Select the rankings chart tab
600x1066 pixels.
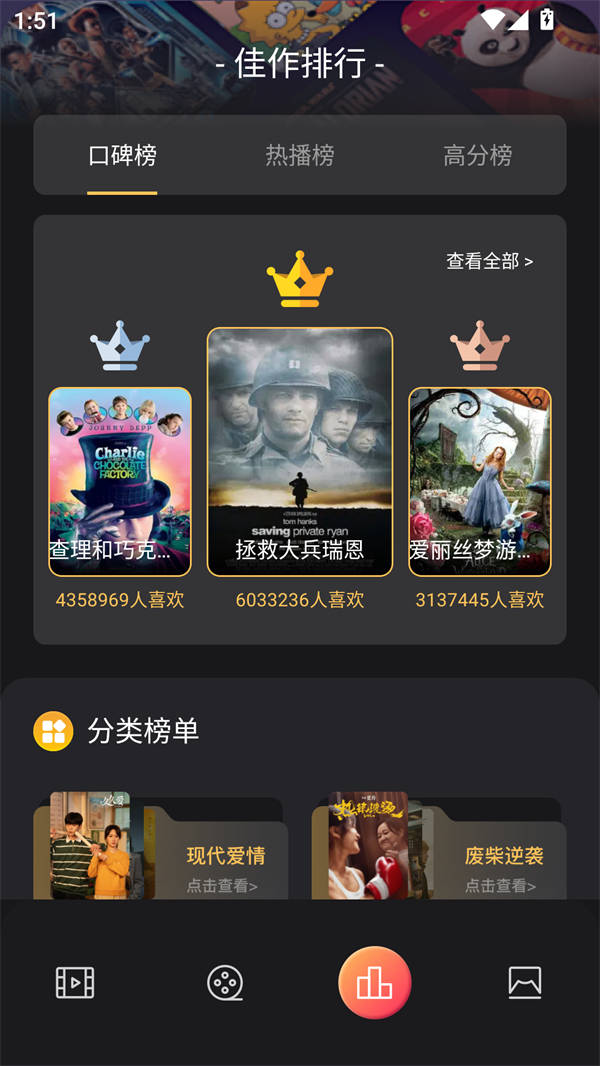375,983
